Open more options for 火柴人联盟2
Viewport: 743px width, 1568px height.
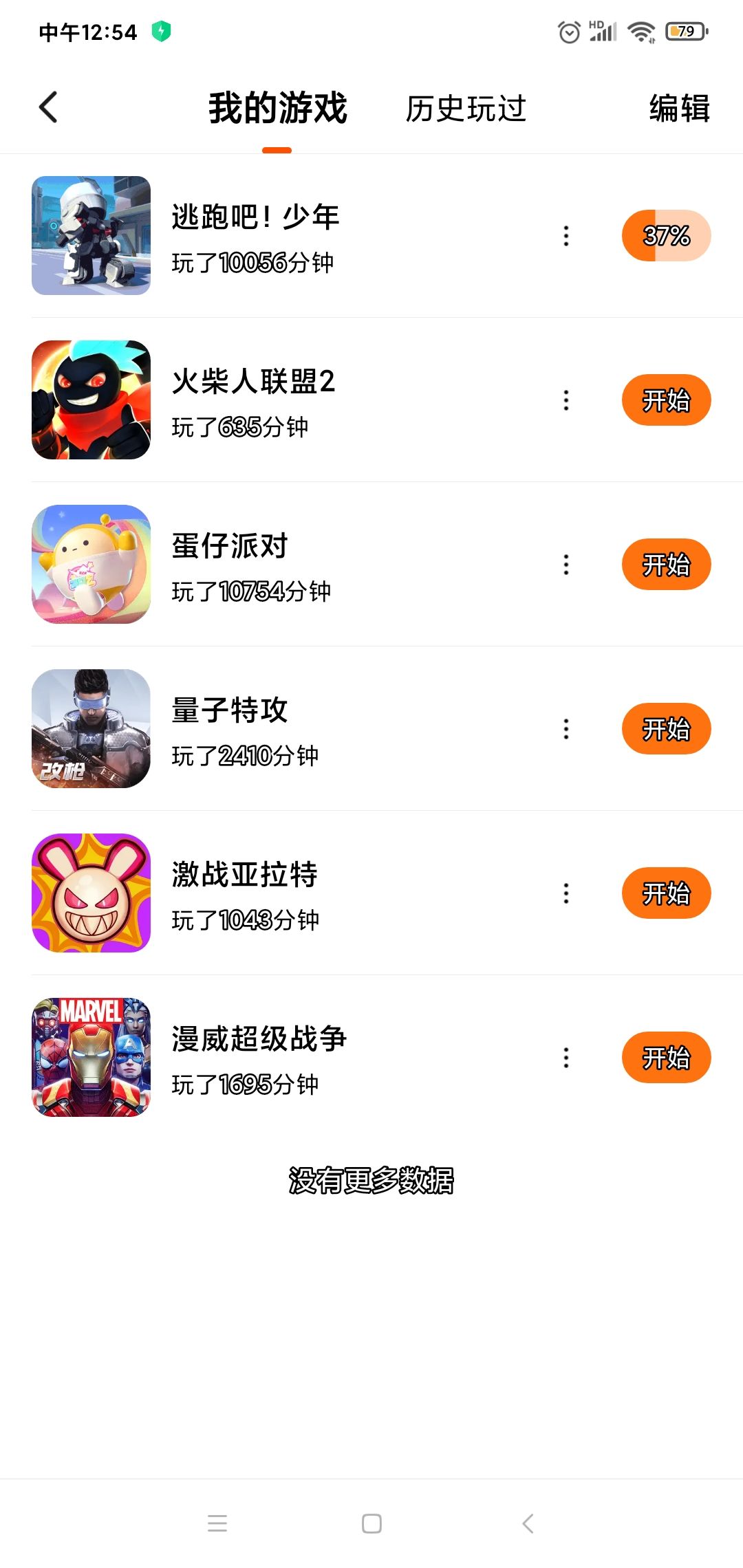click(x=566, y=400)
